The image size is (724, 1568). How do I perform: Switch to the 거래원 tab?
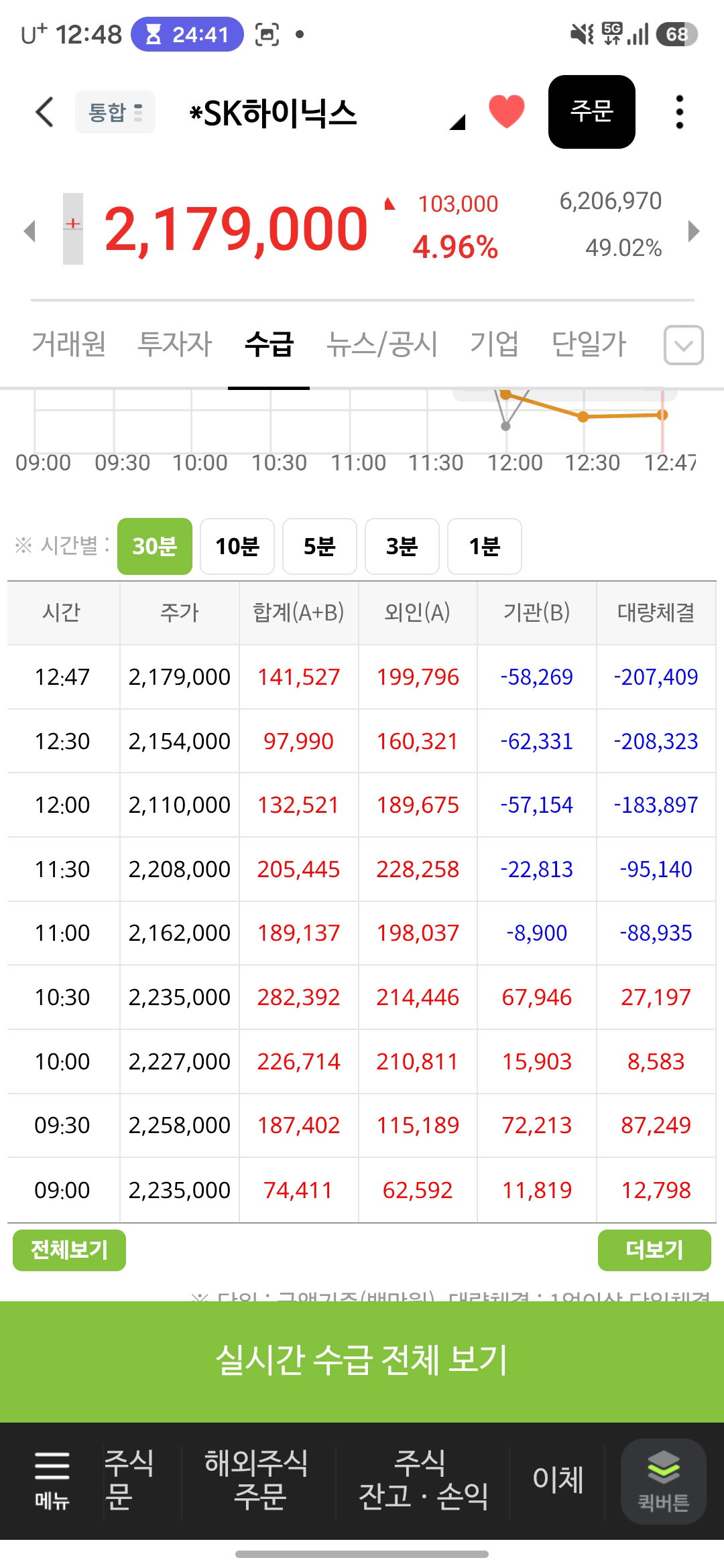pyautogui.click(x=69, y=344)
